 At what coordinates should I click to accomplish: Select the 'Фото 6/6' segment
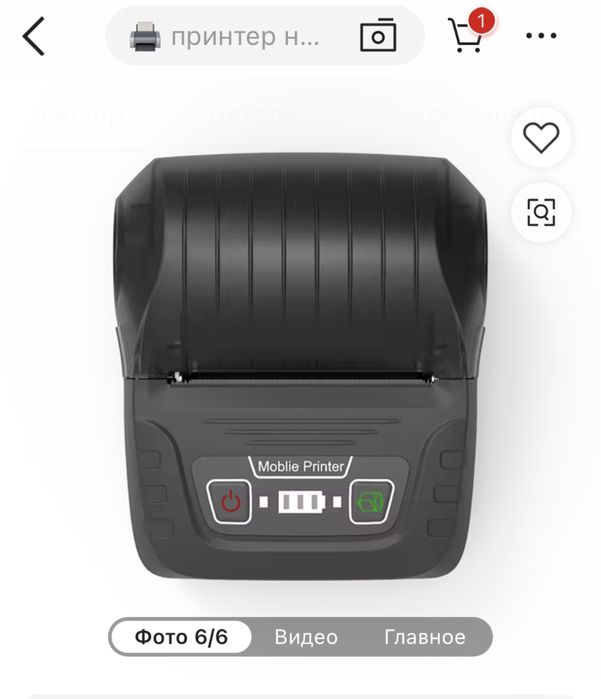click(181, 637)
